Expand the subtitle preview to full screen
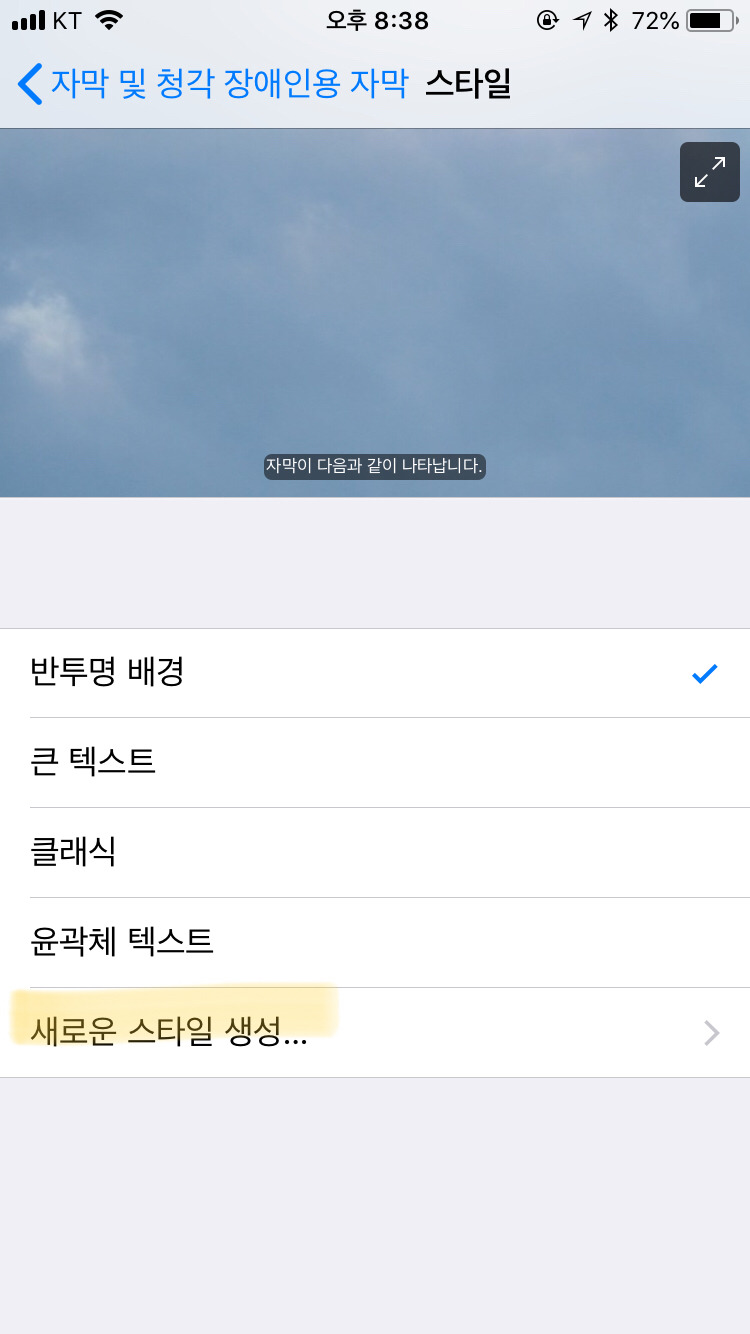Screen dimensions: 750x1334 click(709, 172)
